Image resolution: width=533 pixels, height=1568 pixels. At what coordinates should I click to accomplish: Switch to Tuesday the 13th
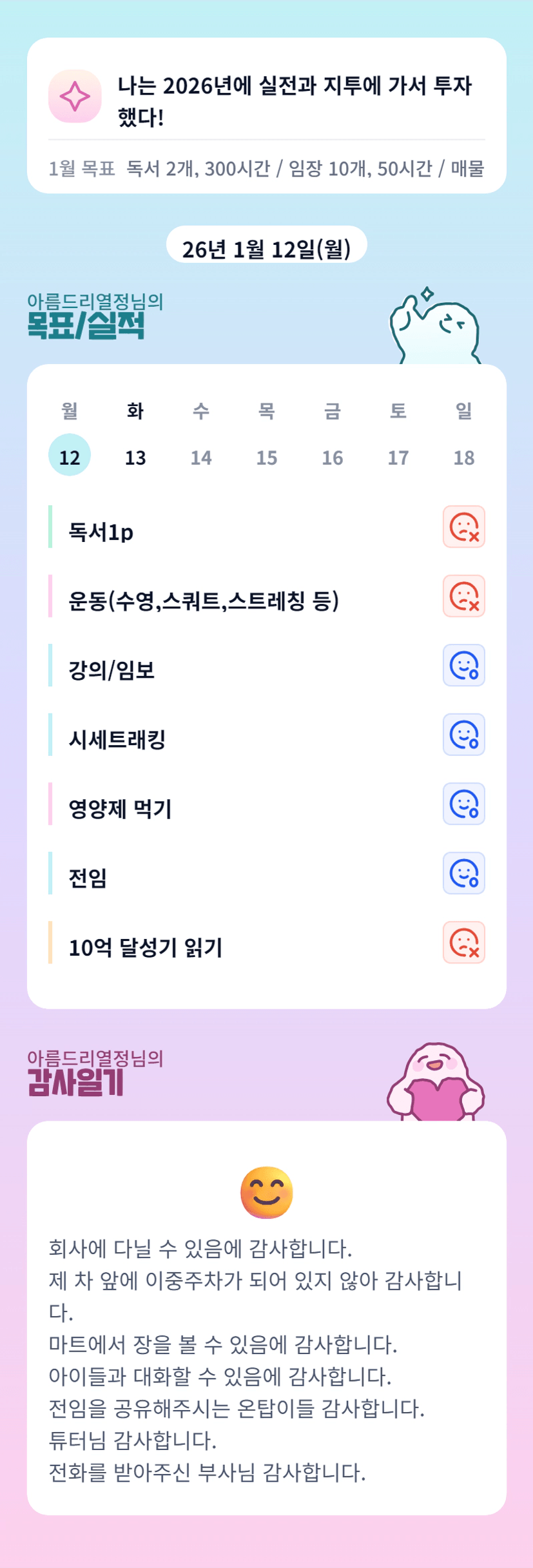coord(135,456)
